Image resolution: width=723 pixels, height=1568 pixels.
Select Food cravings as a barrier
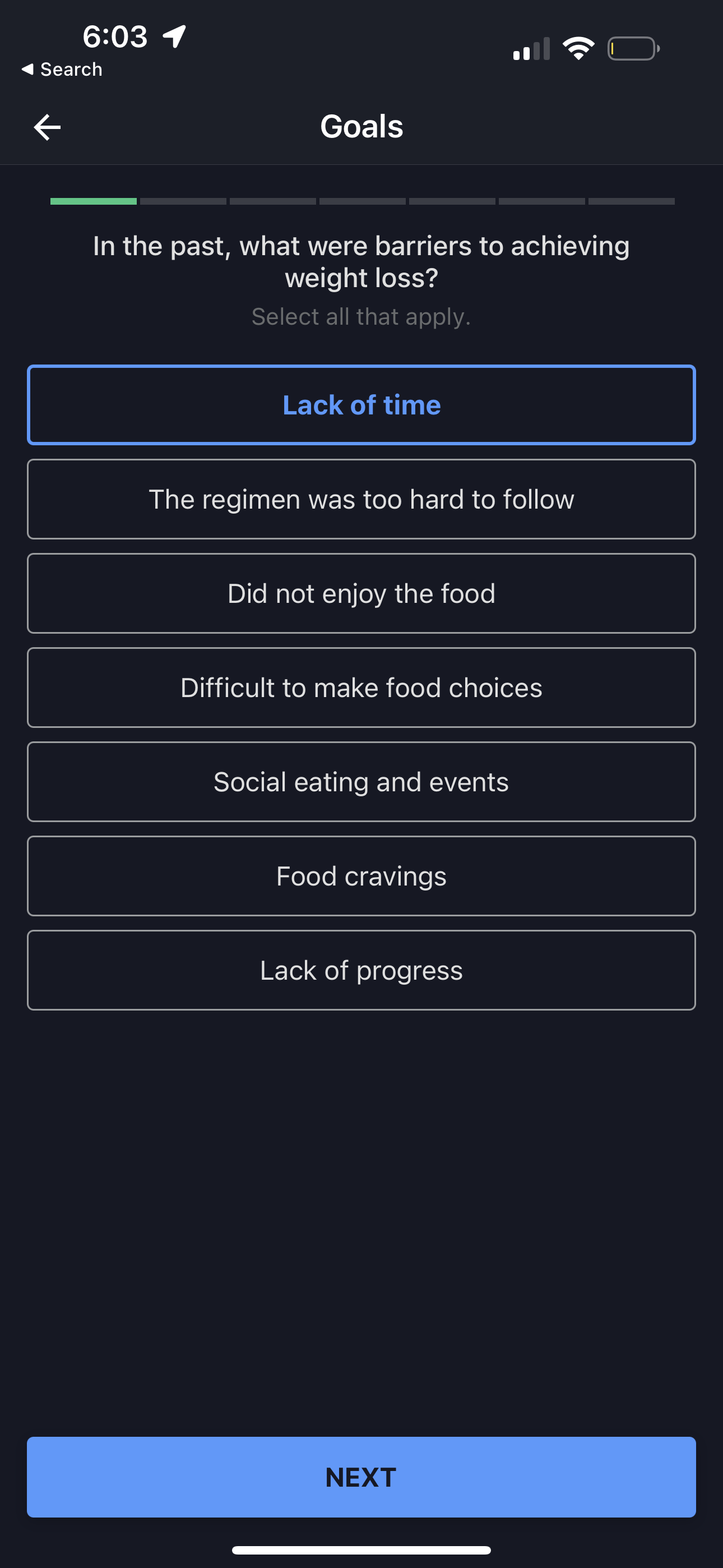click(361, 876)
